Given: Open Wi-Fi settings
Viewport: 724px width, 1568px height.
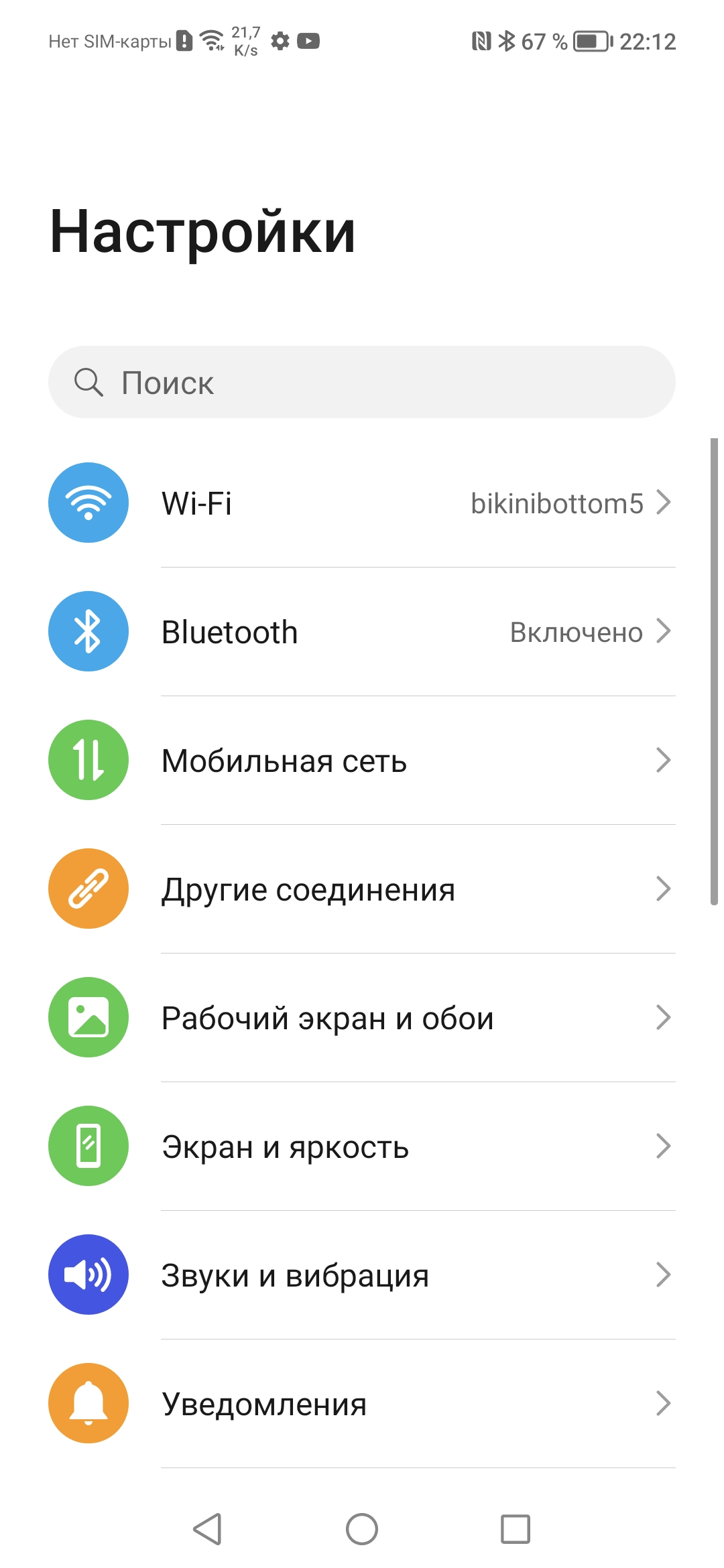Looking at the screenshot, I should [362, 503].
